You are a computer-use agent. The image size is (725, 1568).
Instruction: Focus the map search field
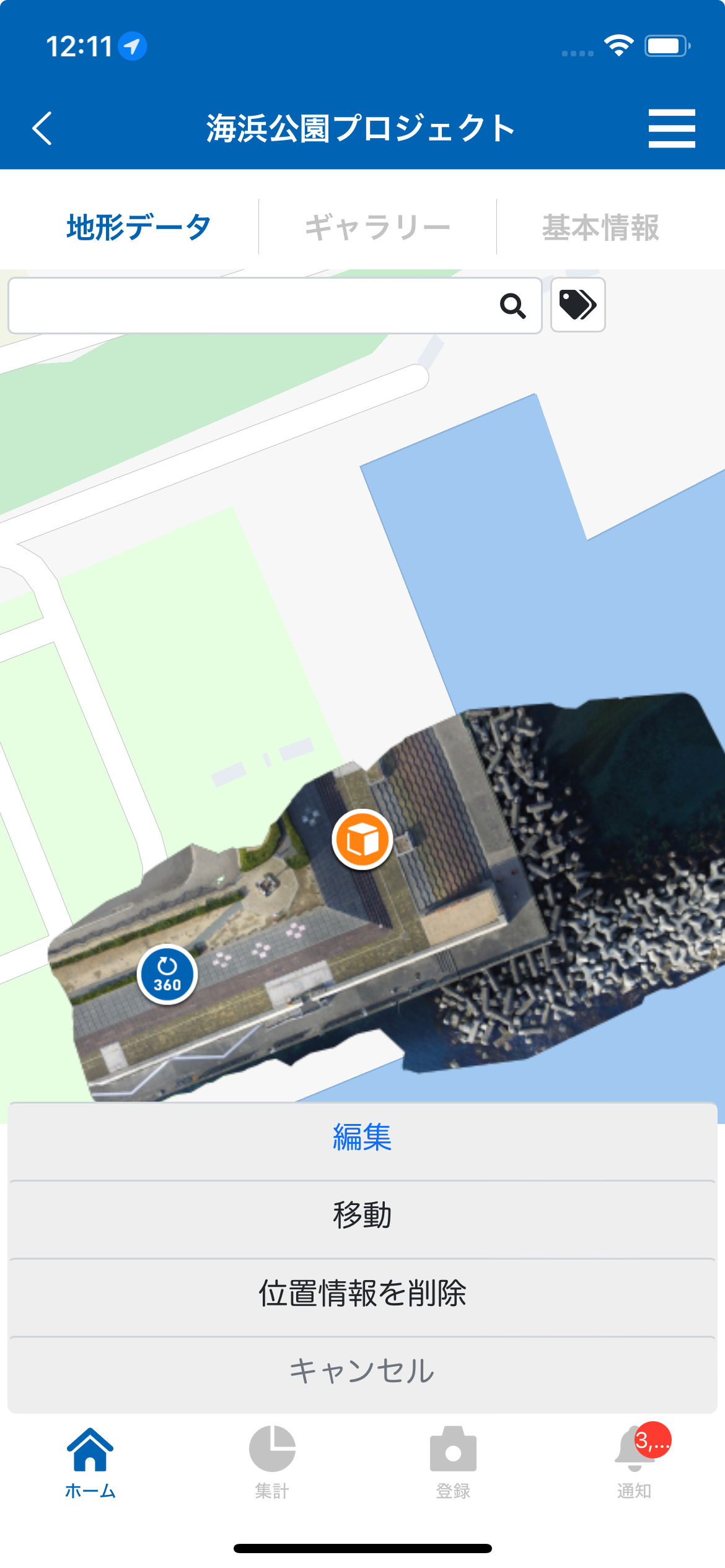coord(248,305)
